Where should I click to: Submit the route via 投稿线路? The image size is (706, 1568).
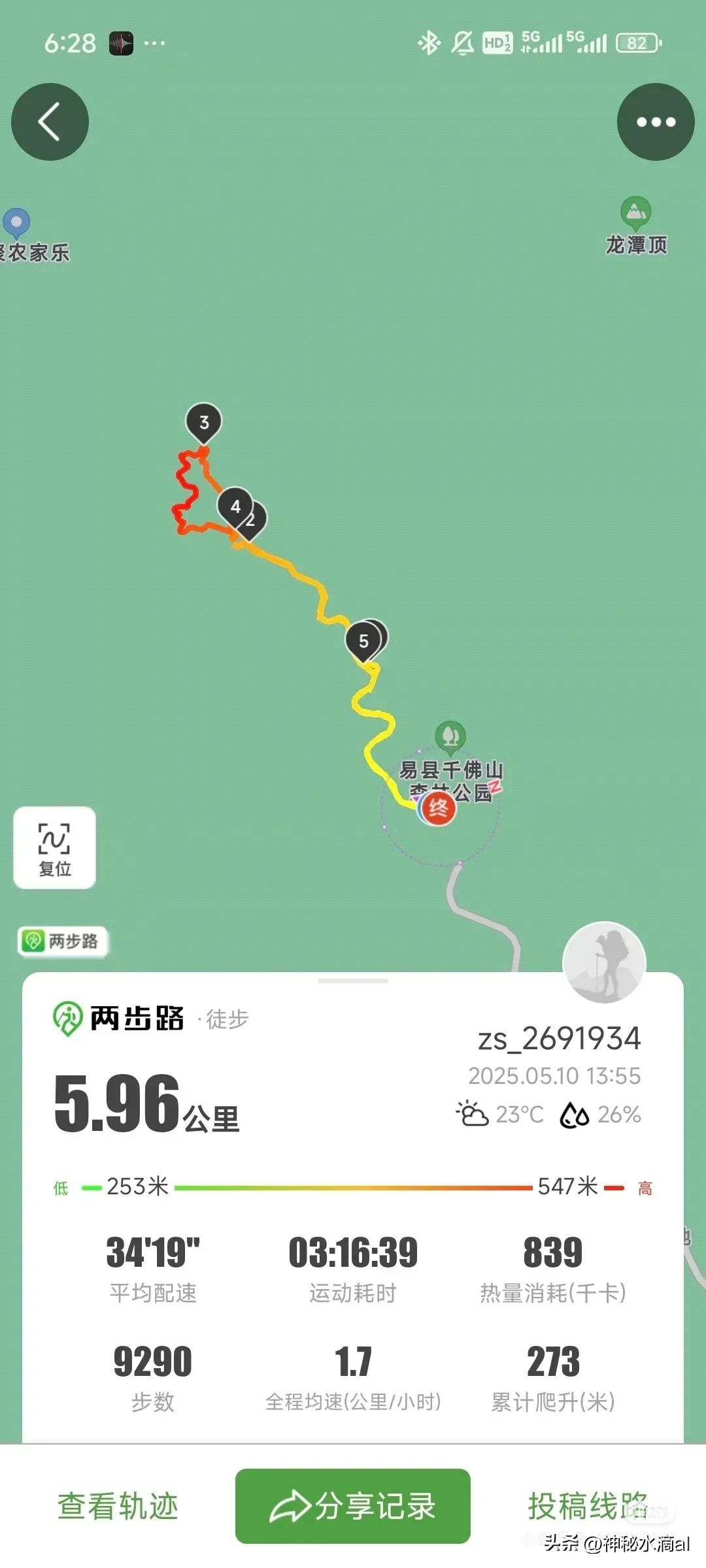point(587,1506)
